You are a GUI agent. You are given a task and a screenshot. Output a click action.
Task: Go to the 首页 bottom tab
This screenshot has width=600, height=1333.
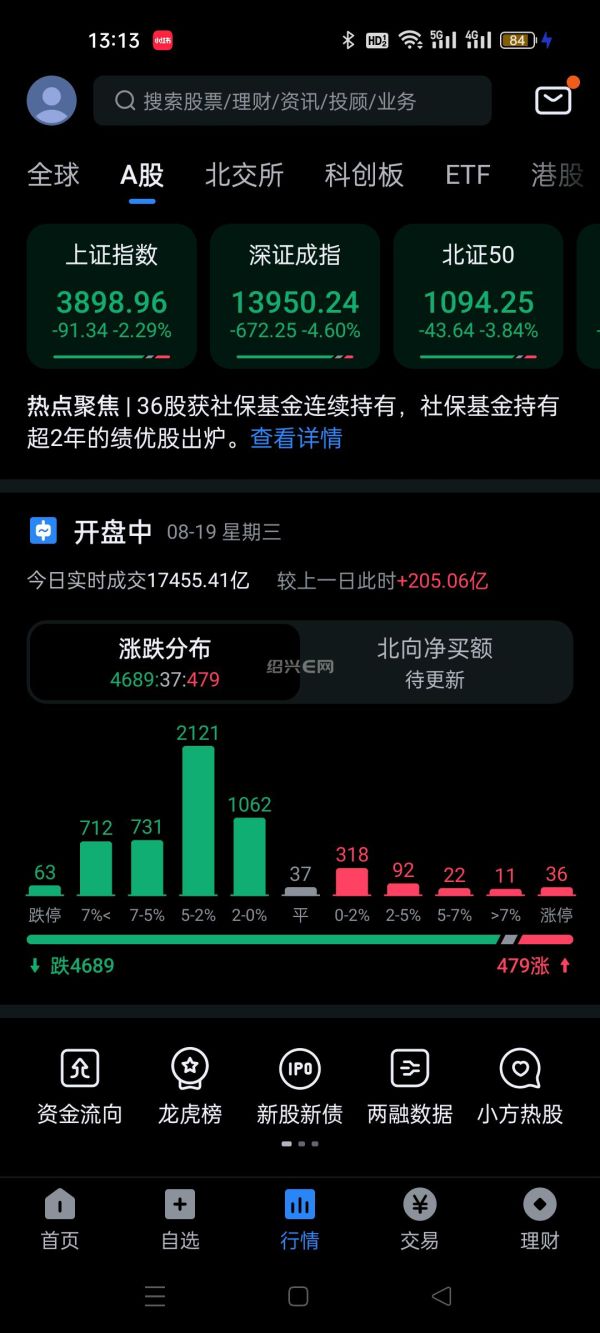click(60, 1220)
